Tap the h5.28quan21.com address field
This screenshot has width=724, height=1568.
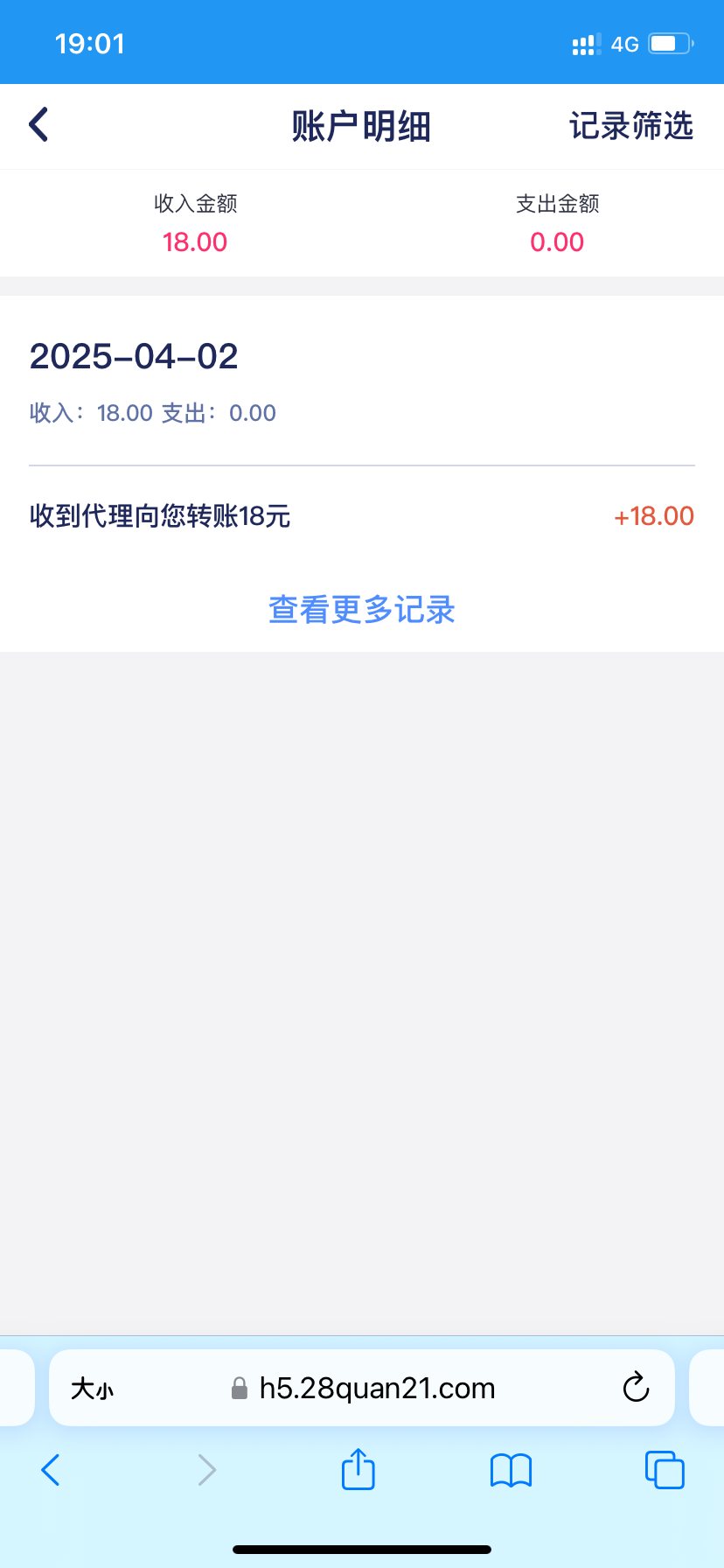pos(362,1388)
